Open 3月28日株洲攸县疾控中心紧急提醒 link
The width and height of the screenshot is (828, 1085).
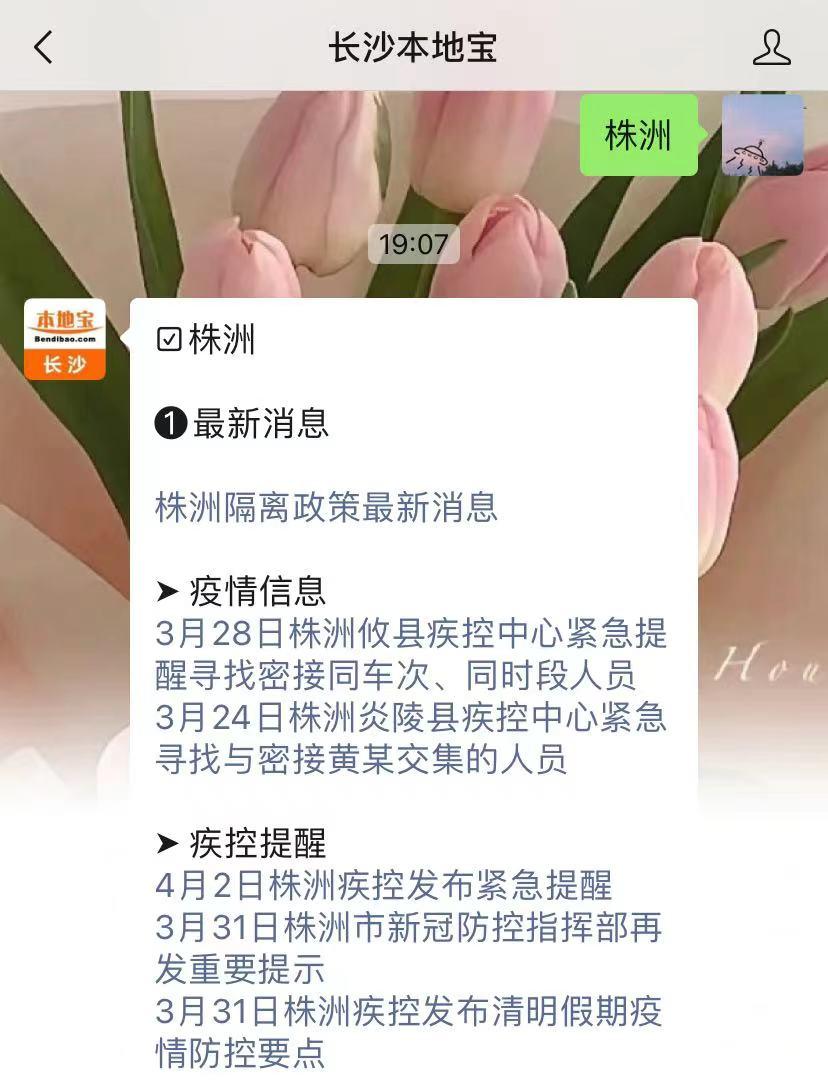click(410, 654)
